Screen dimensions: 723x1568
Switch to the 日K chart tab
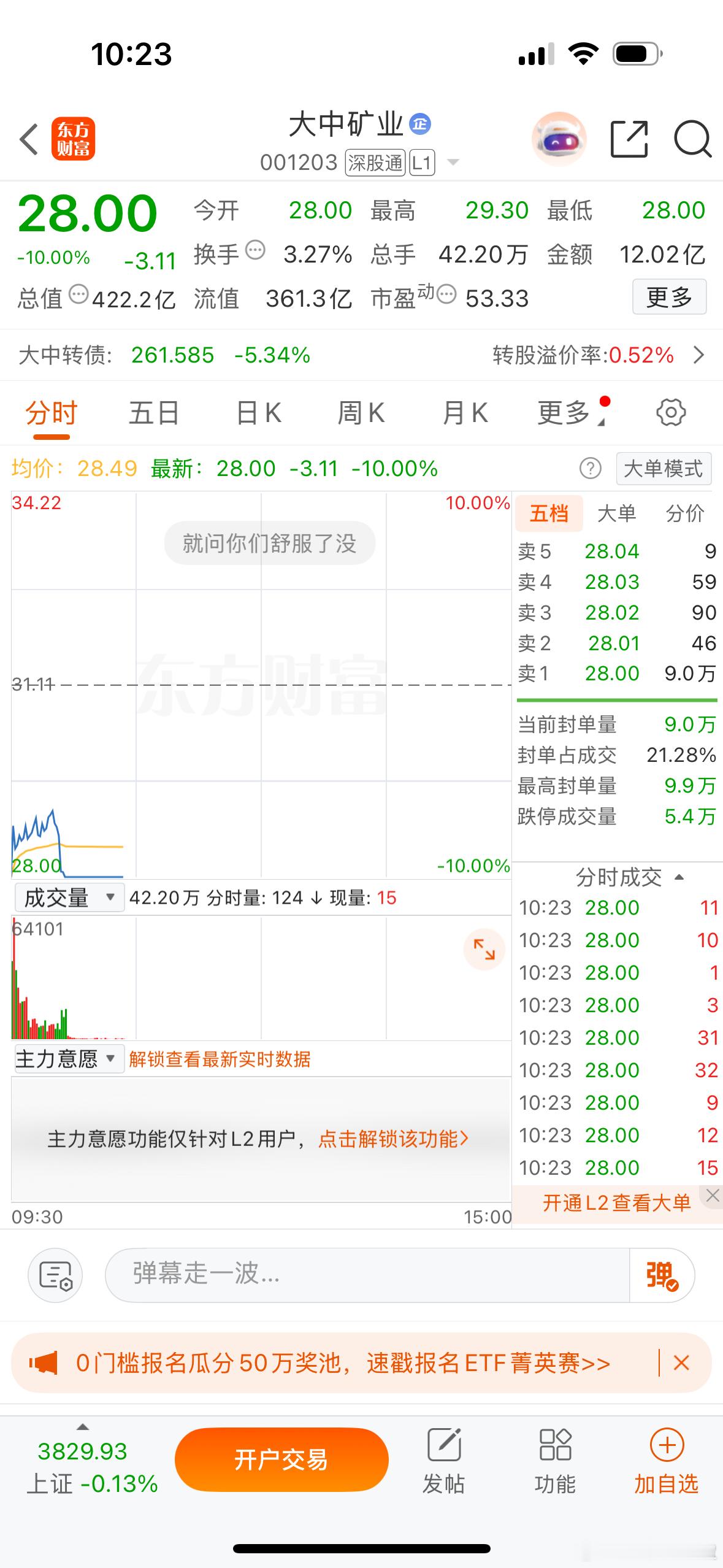point(258,412)
